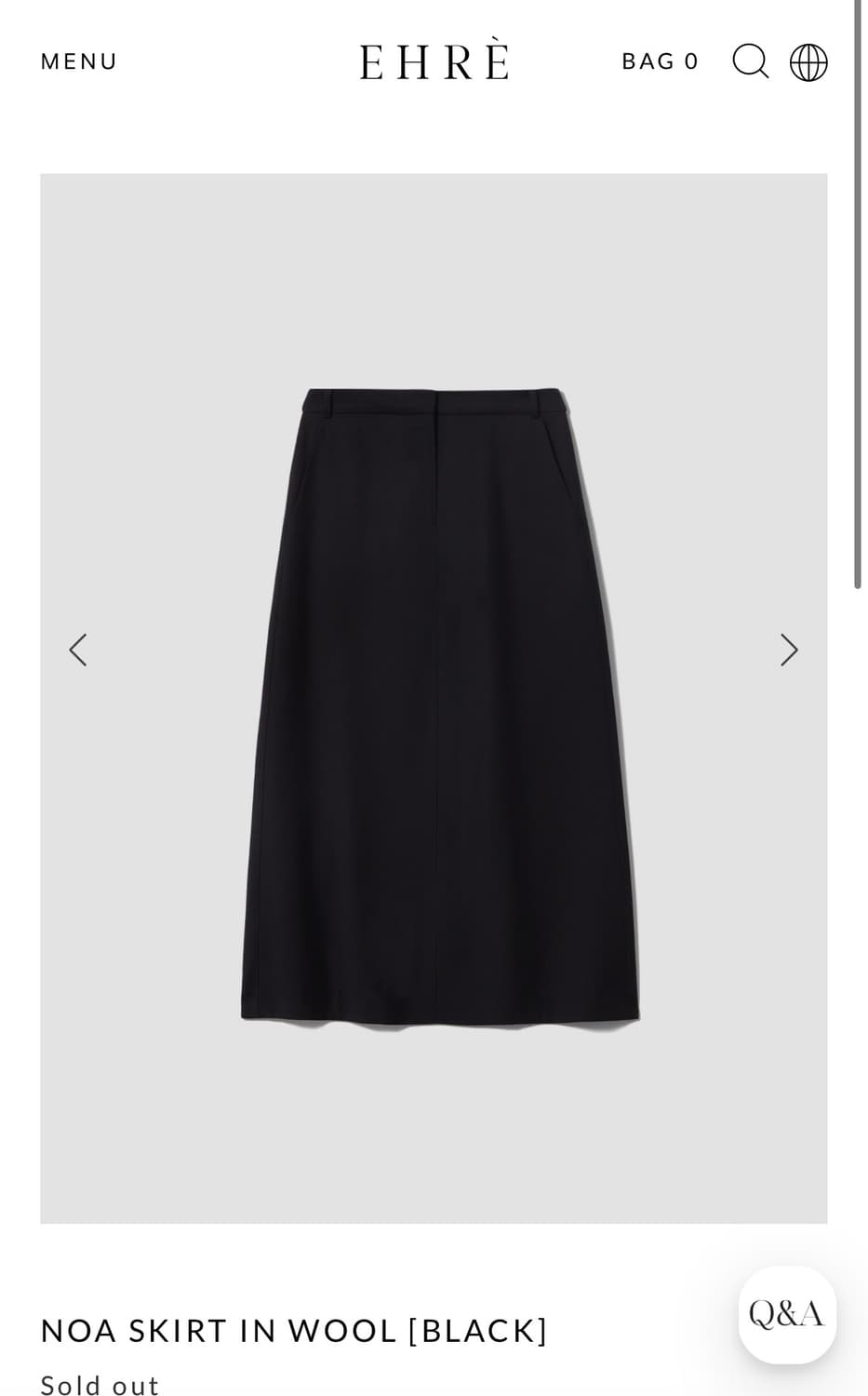This screenshot has width=868, height=1396.
Task: Select MENU in the top bar
Action: 78,61
